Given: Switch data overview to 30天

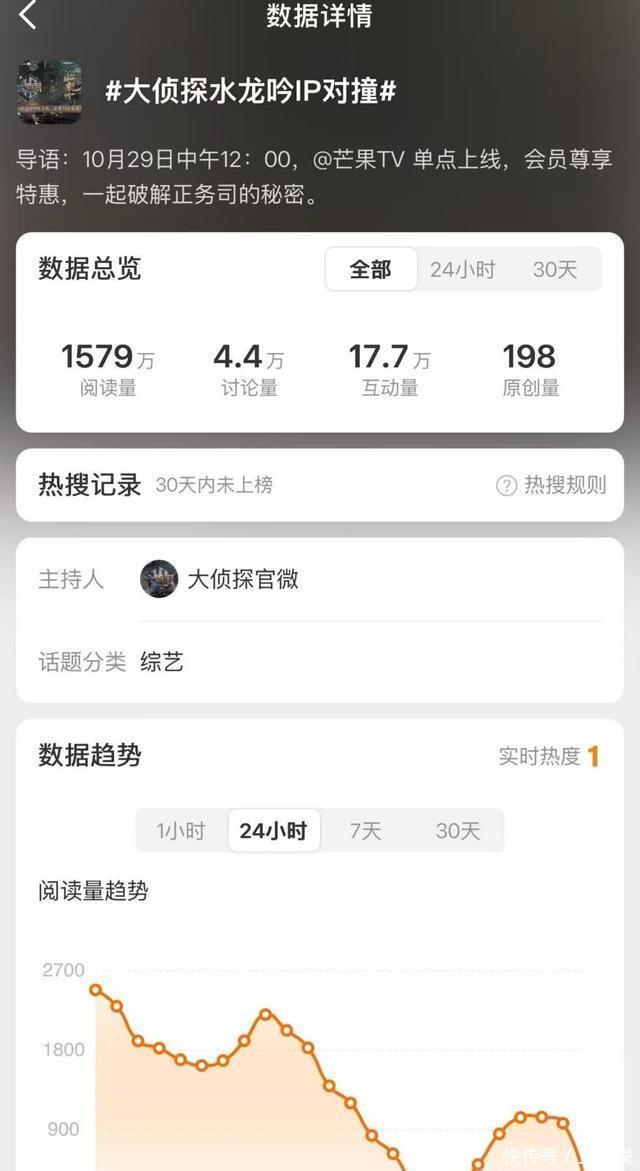Looking at the screenshot, I should [x=555, y=269].
